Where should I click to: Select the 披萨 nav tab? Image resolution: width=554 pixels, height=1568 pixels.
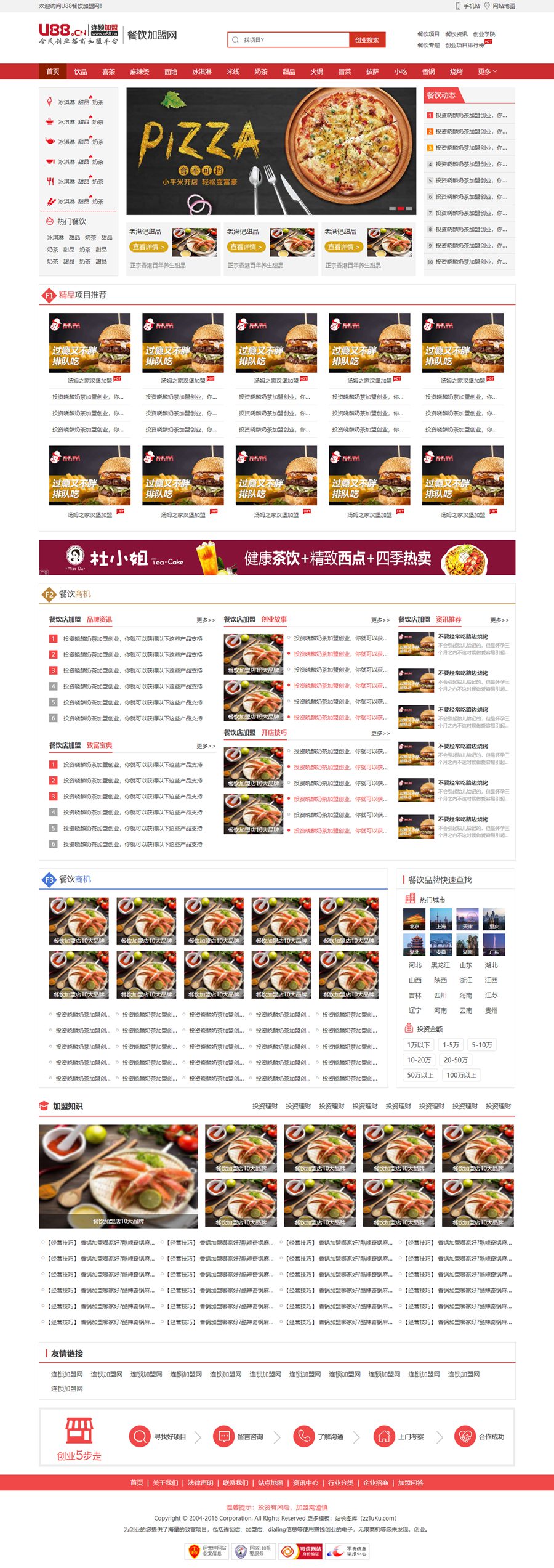click(x=372, y=72)
